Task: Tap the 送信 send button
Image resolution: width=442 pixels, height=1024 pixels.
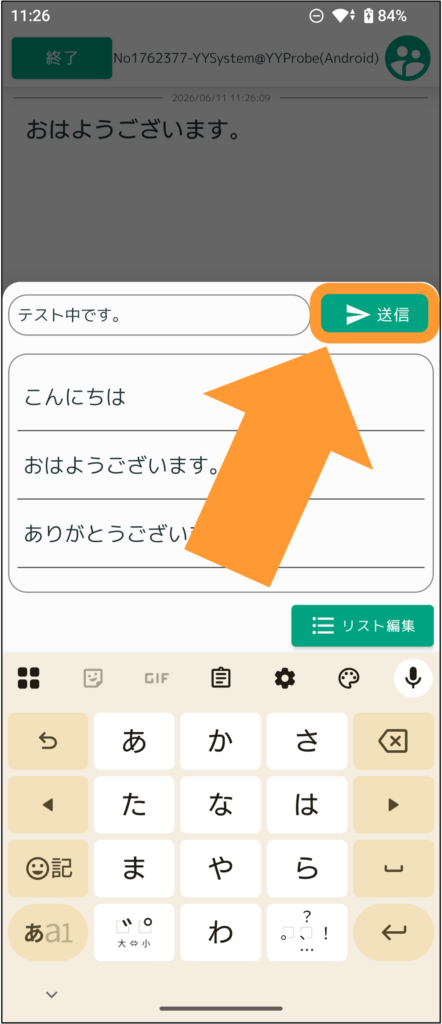Action: click(374, 313)
